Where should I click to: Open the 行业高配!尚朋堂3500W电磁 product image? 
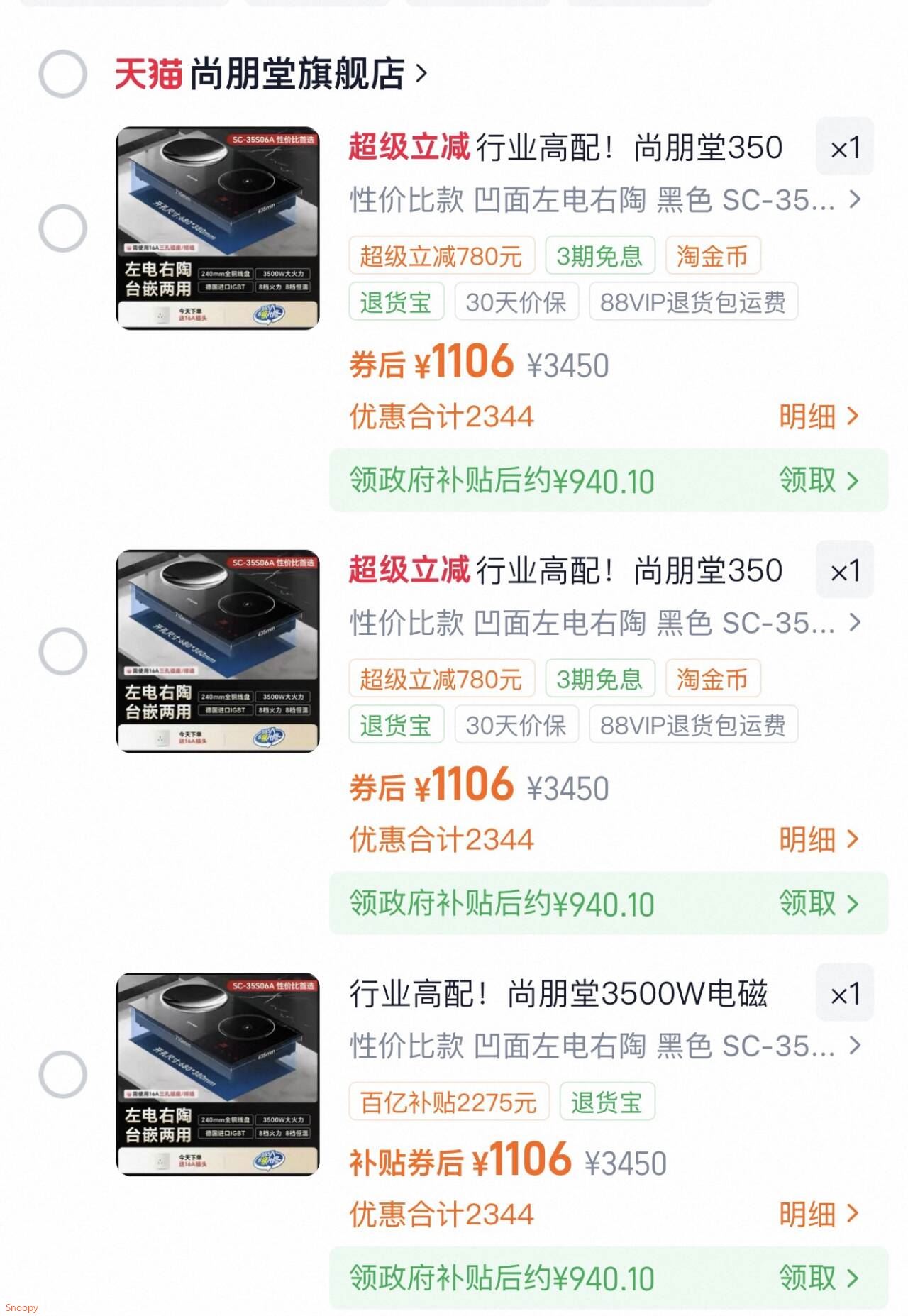(218, 1074)
